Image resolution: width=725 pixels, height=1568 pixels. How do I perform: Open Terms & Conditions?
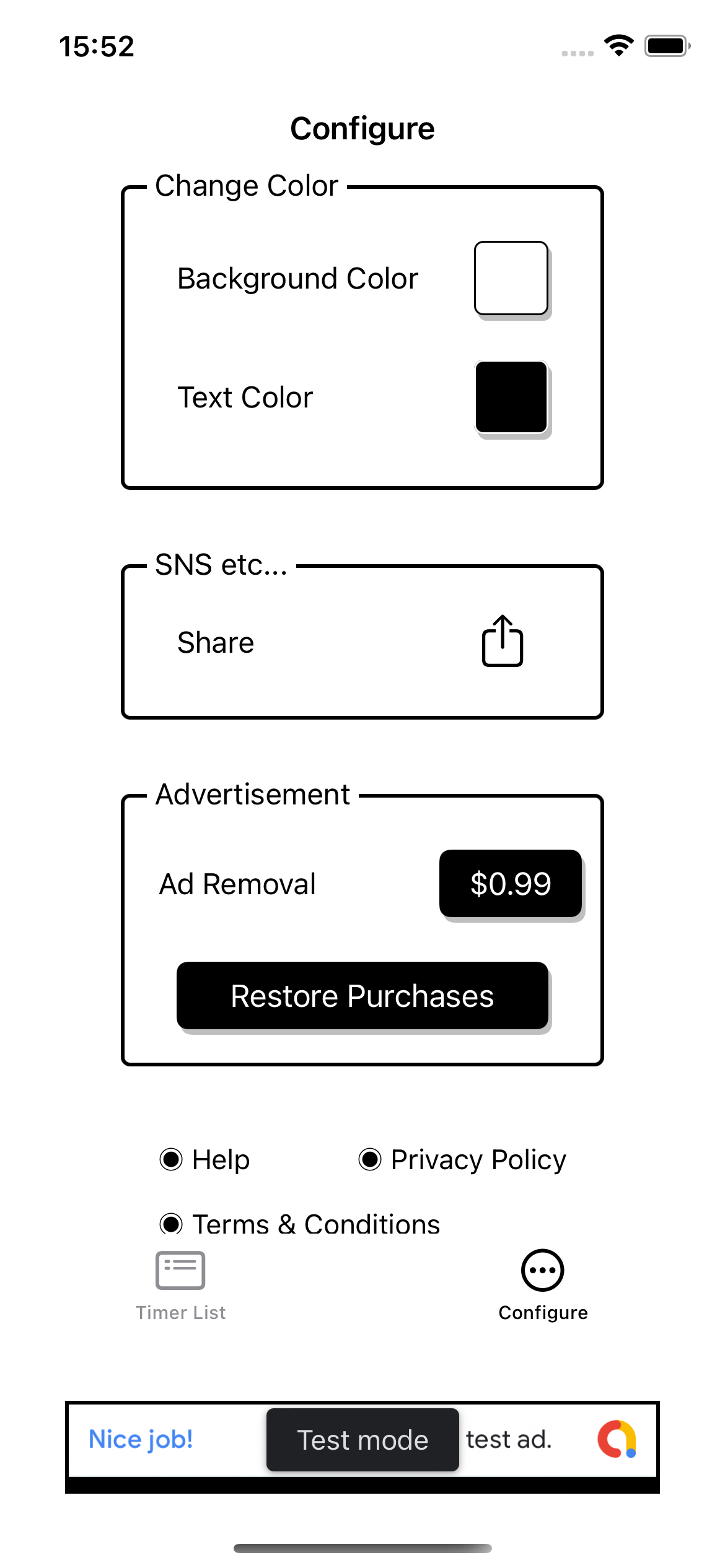click(x=300, y=1223)
